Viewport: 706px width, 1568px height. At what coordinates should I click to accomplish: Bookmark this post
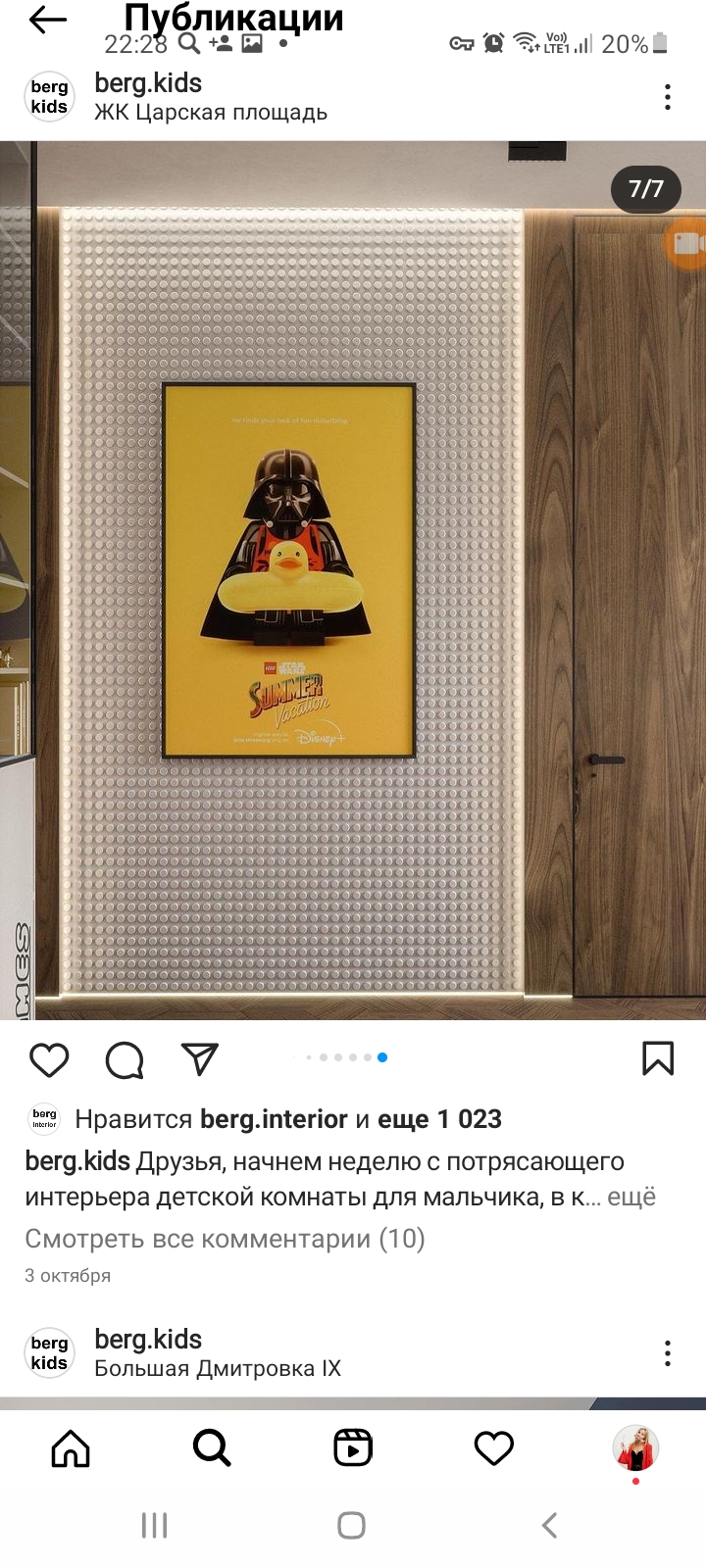pos(658,1058)
